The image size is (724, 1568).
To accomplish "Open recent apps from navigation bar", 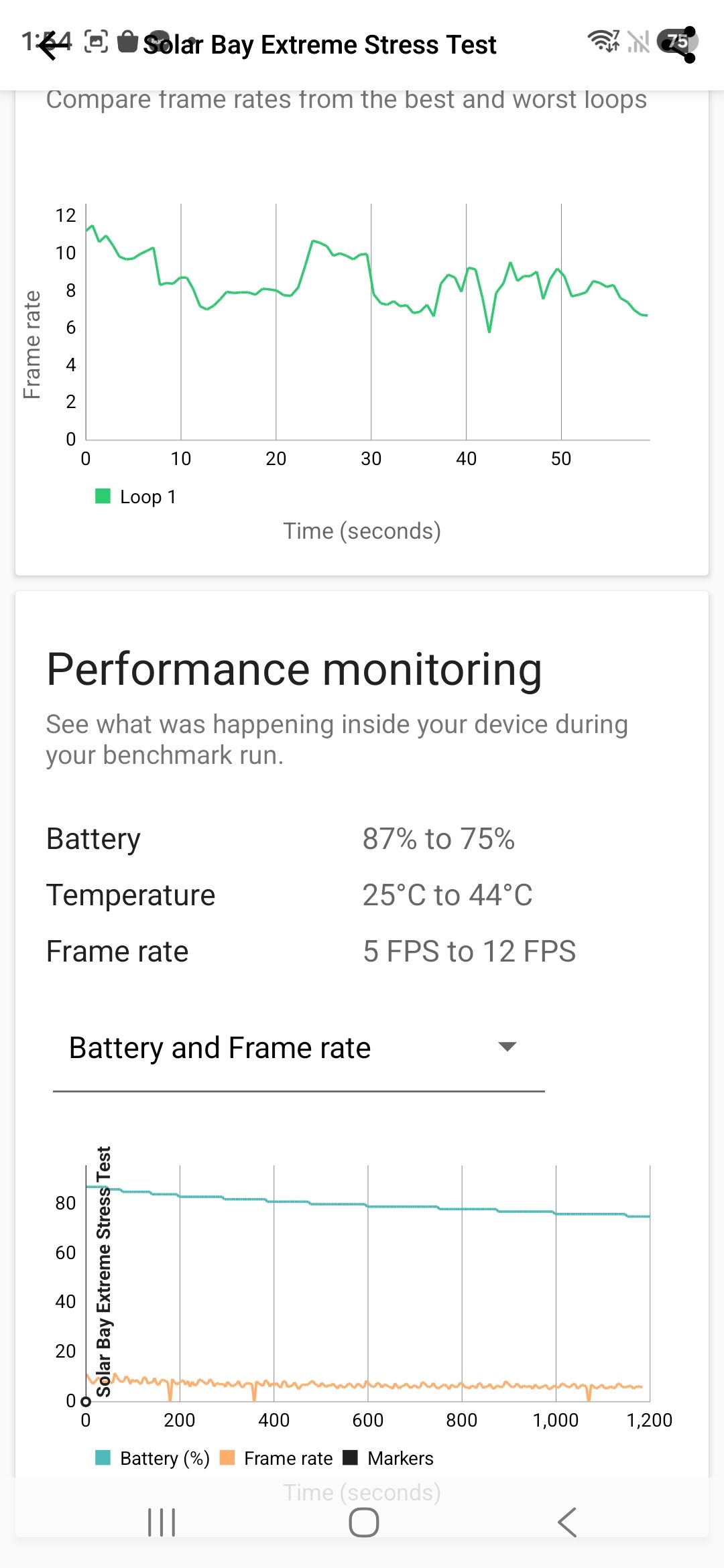I will coord(162,1522).
